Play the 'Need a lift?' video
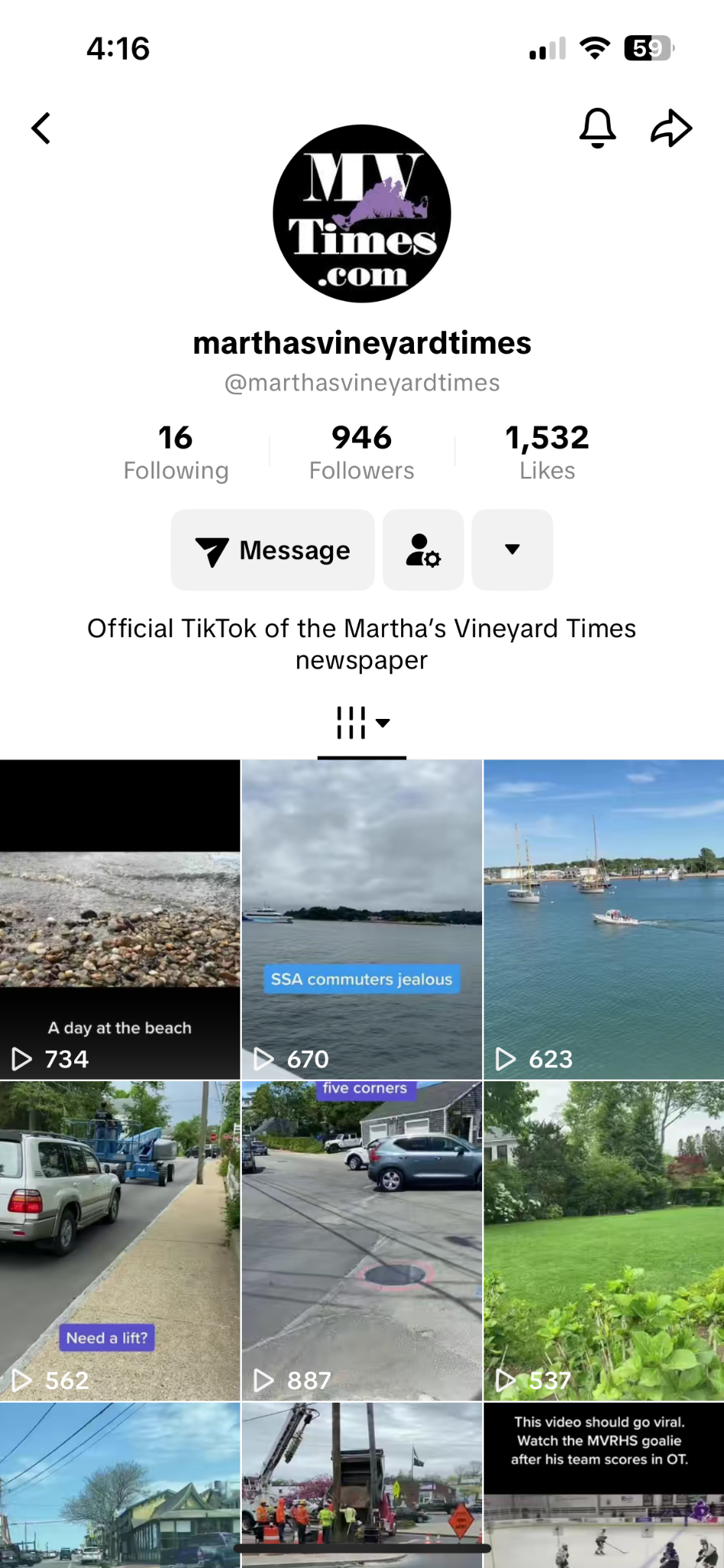724x1568 pixels. (x=120, y=1240)
